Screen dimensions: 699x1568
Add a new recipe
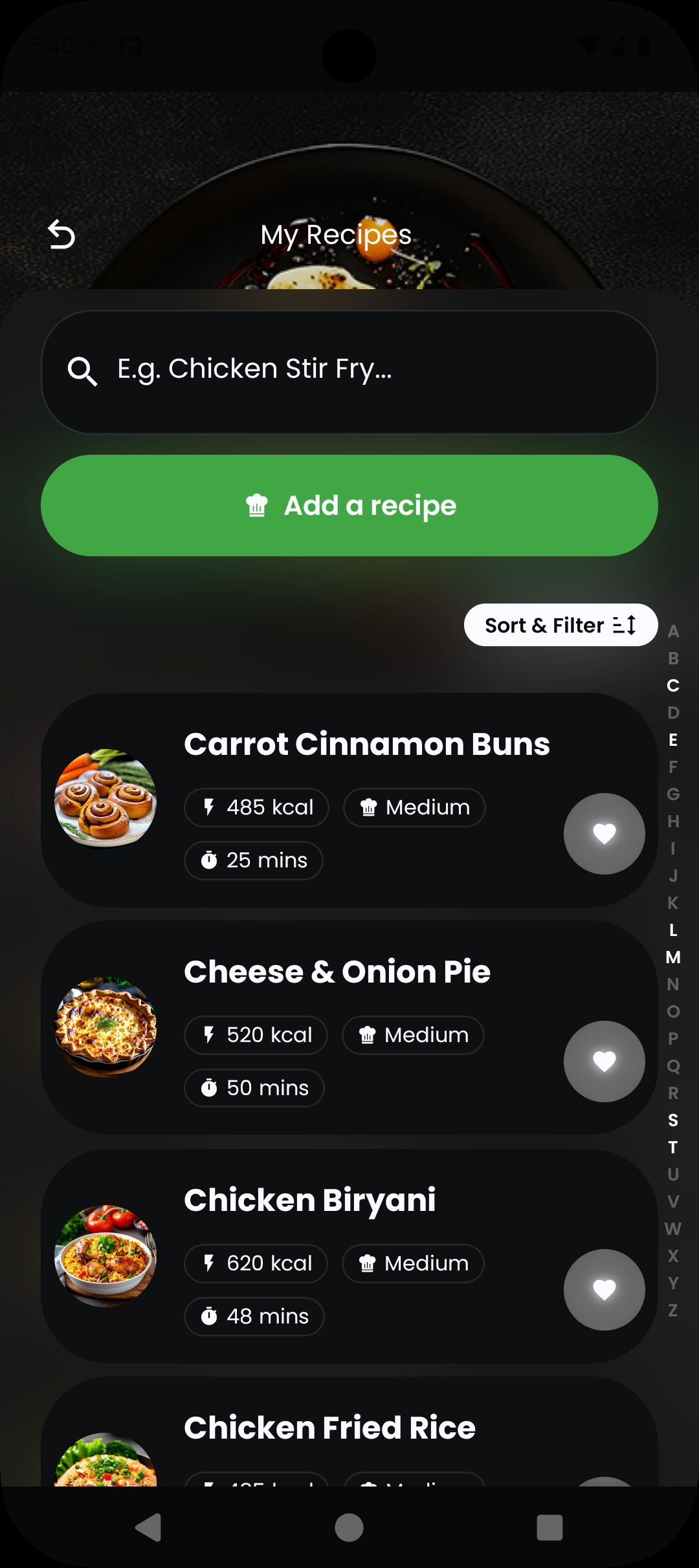[349, 505]
